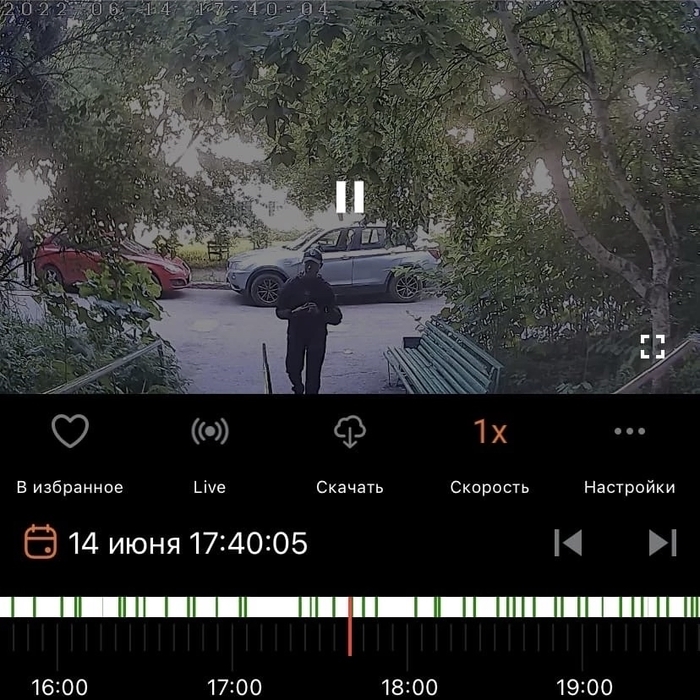Open the settings (Настройки) menu
The height and width of the screenshot is (700, 700).
pyautogui.click(x=629, y=432)
